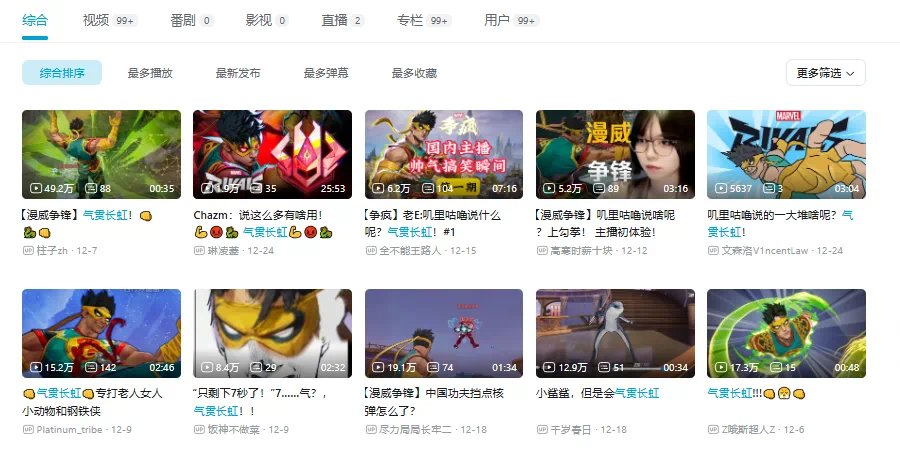900x459 pixels.
Task: Expand the 更多筛选 dropdown
Action: [825, 73]
